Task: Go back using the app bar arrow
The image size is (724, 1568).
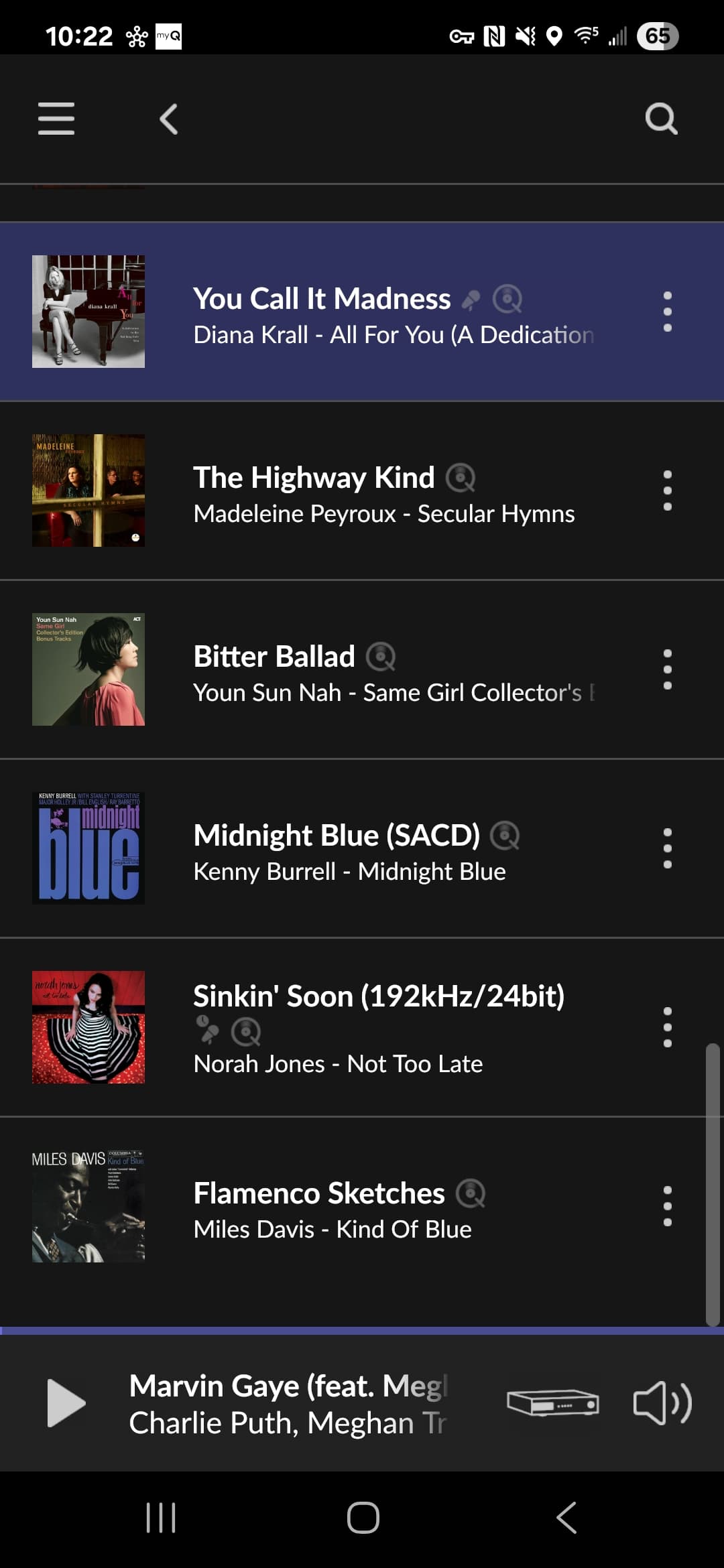Action: [x=169, y=119]
